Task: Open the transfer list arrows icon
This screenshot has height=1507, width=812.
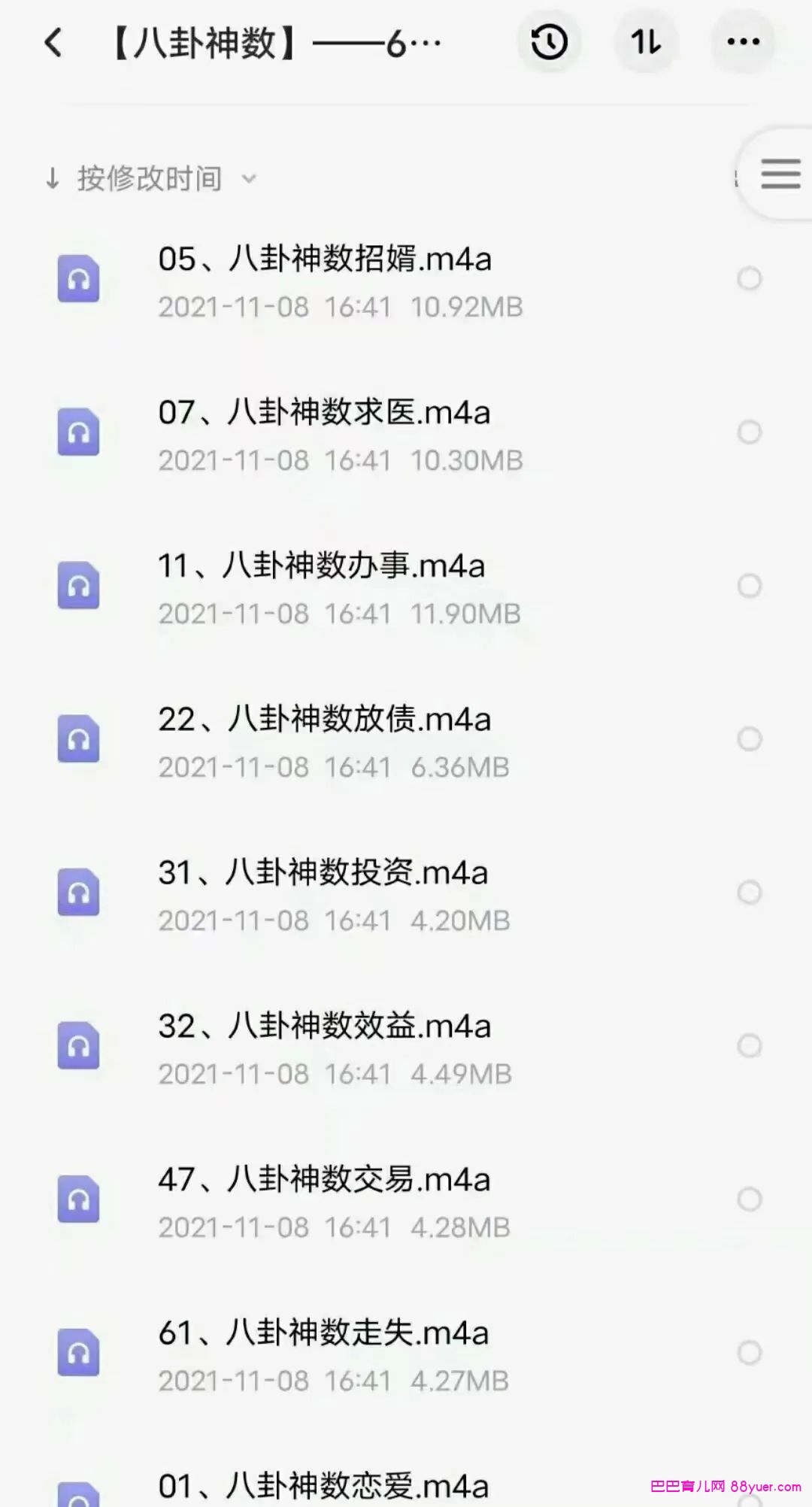Action: pos(647,41)
